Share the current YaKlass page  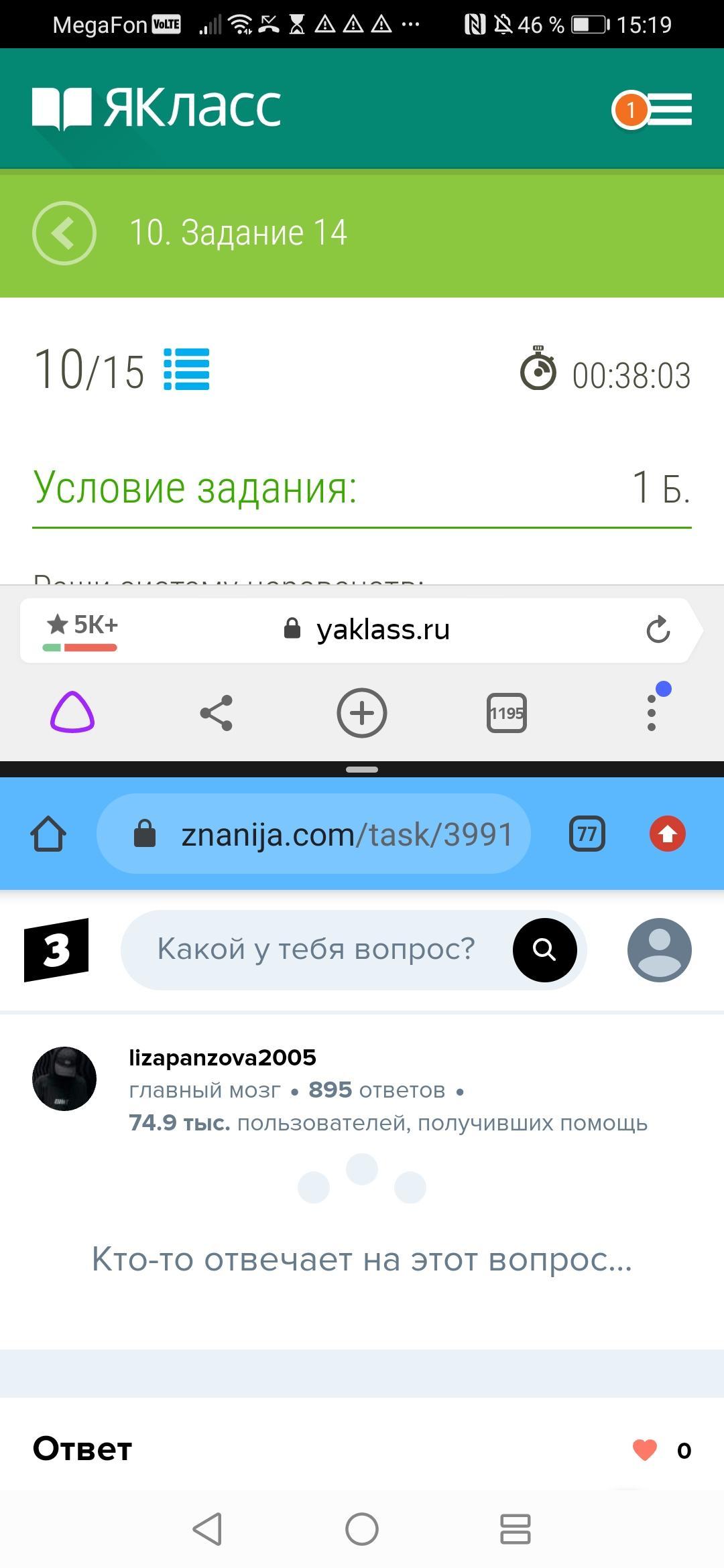217,713
